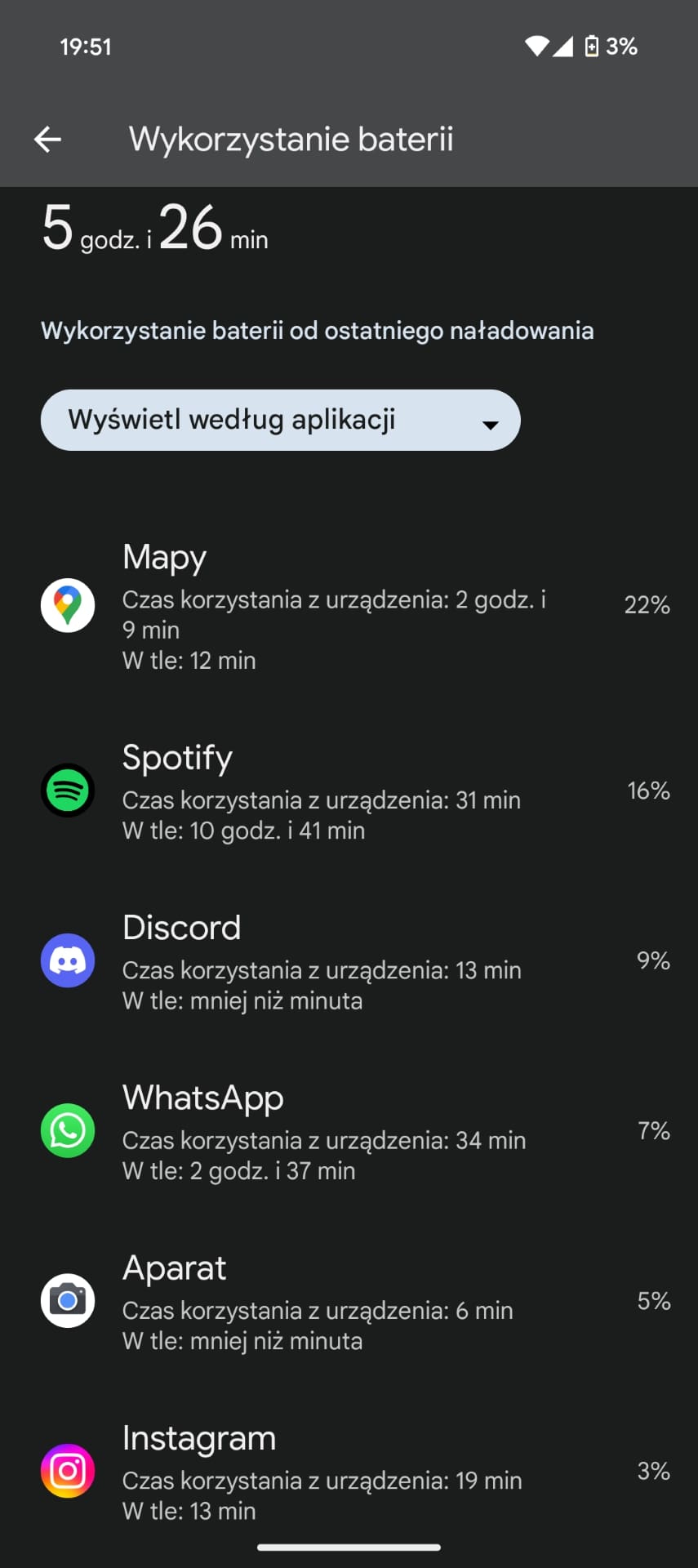The height and width of the screenshot is (1568, 698).
Task: Open Aparat battery usage entry
Action: 349,1301
